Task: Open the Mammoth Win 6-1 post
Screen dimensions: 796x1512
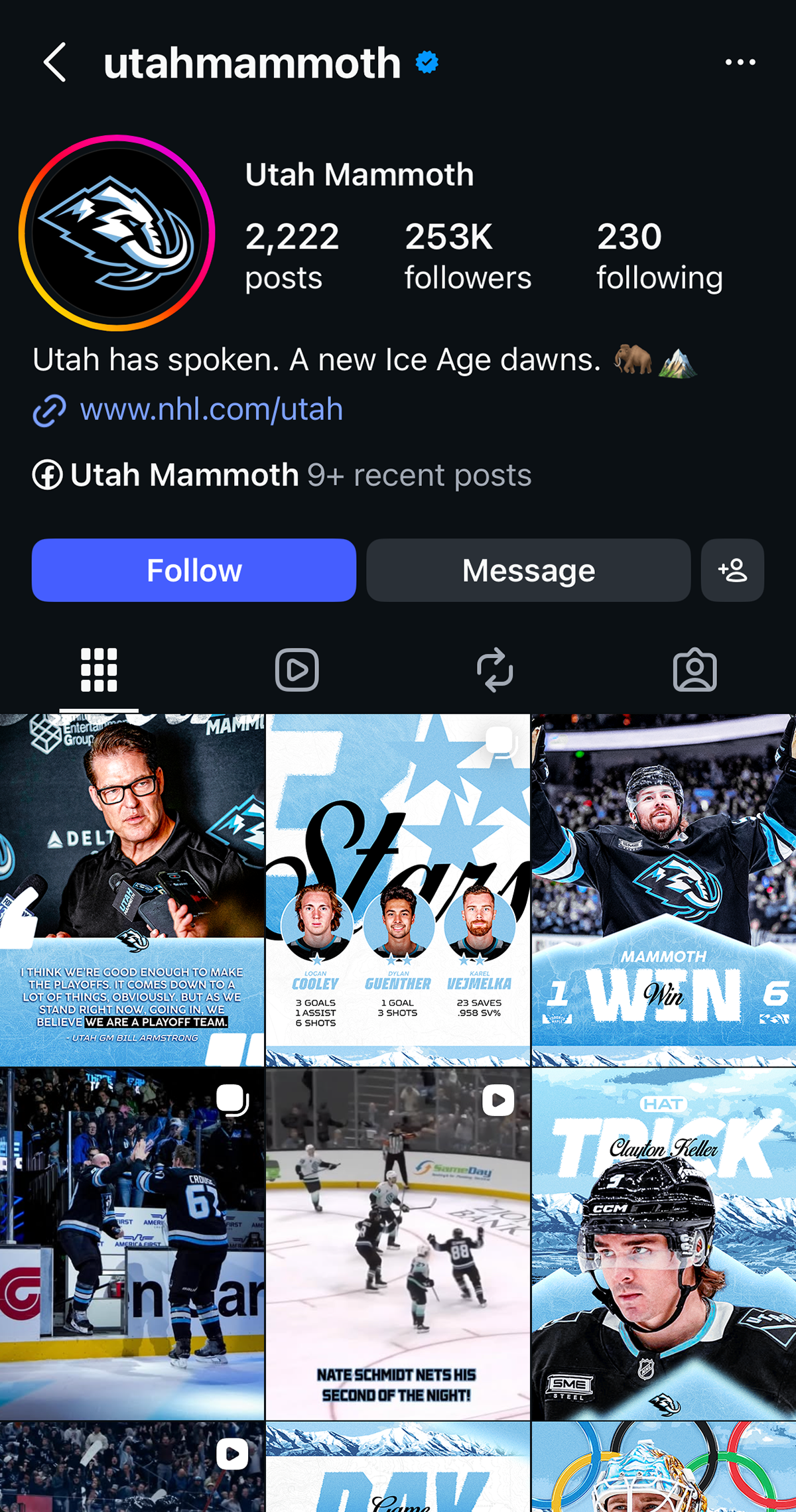Action: pyautogui.click(x=663, y=890)
